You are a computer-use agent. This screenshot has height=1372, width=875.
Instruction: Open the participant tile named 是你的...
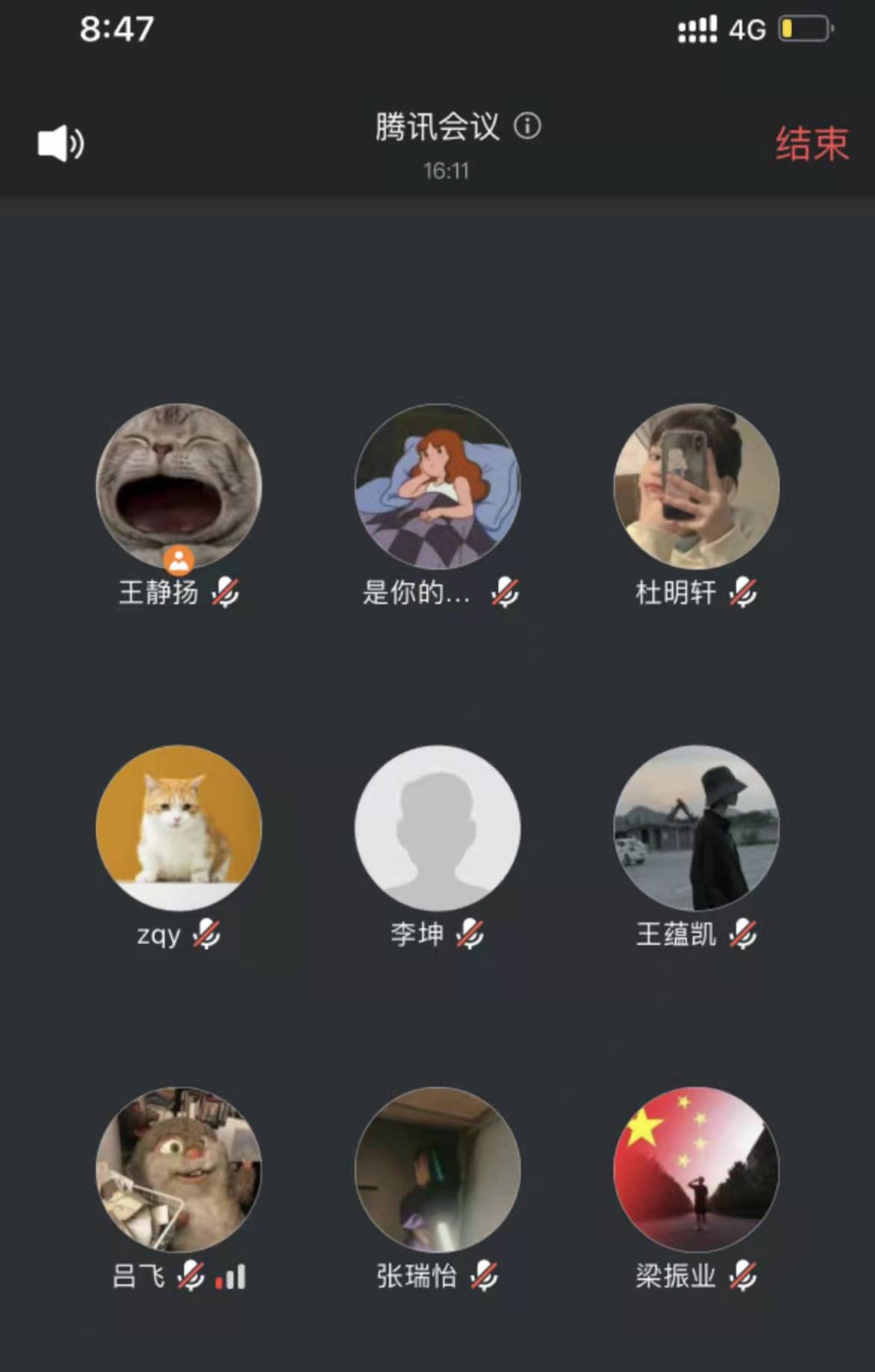[x=437, y=486]
